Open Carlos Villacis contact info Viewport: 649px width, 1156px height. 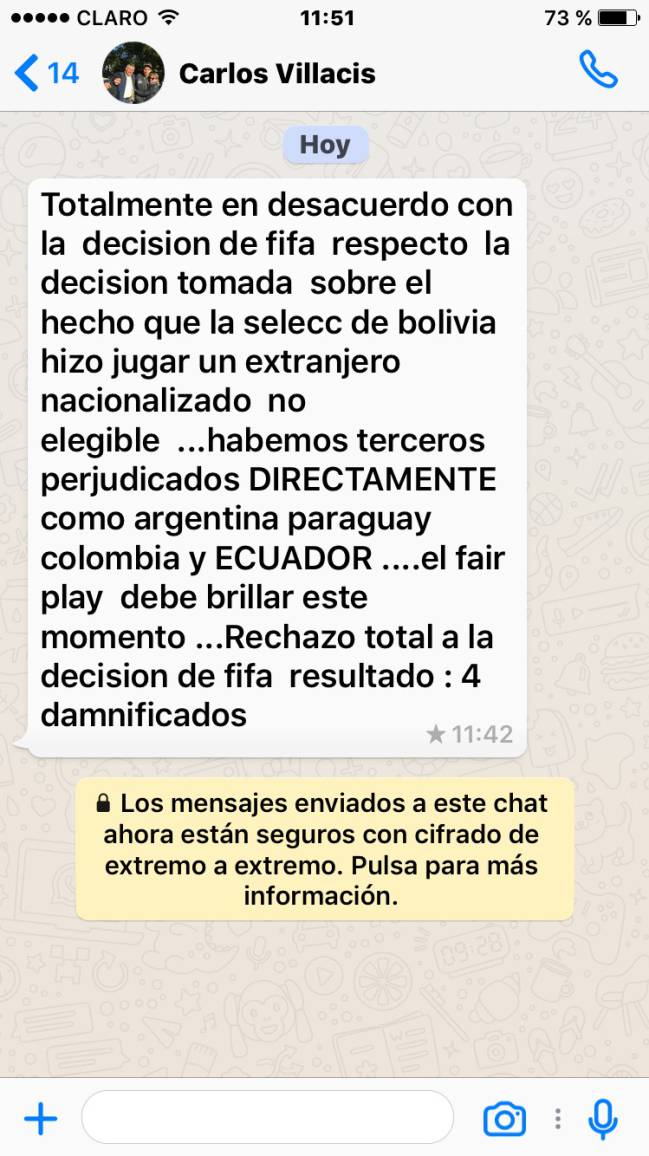(277, 73)
